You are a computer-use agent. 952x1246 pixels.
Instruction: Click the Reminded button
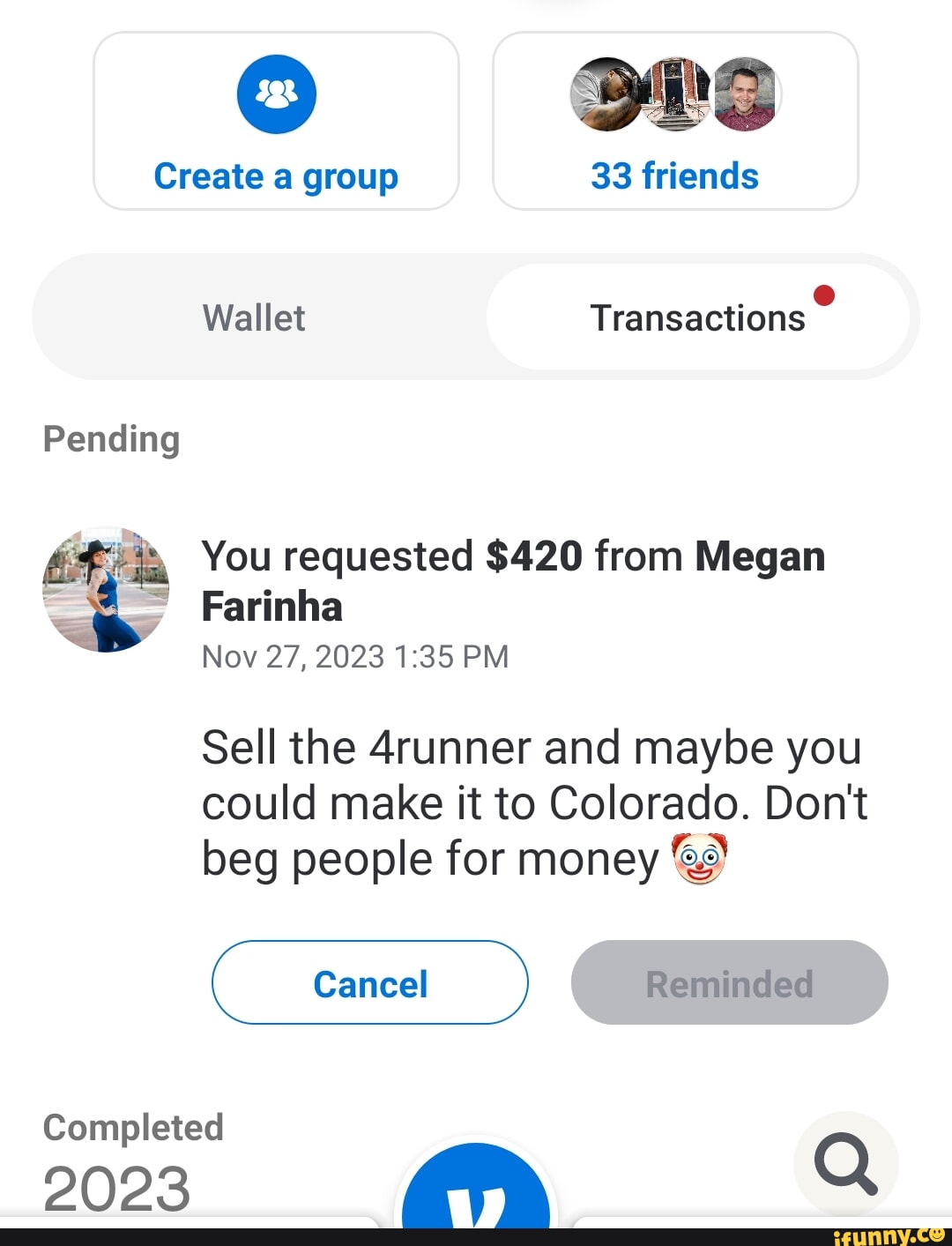point(729,982)
